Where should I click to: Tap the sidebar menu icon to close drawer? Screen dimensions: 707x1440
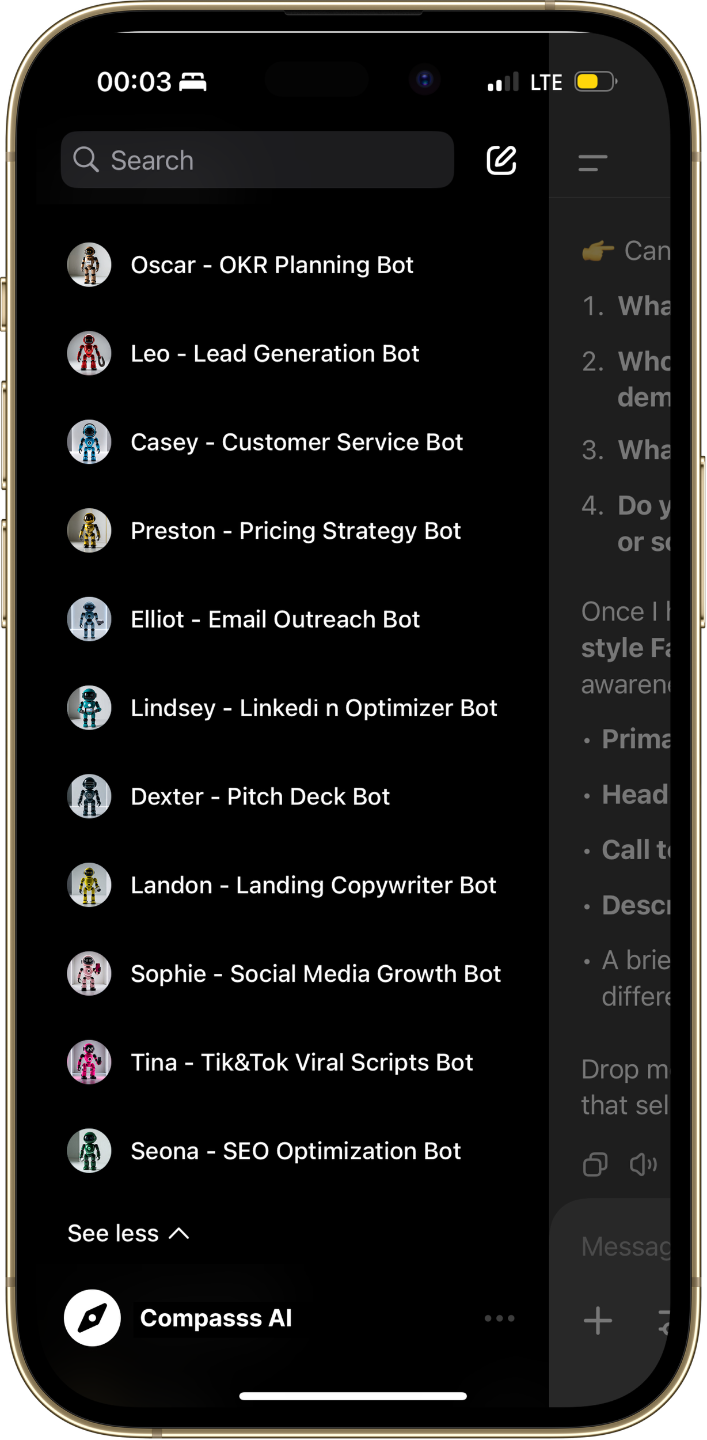(593, 163)
